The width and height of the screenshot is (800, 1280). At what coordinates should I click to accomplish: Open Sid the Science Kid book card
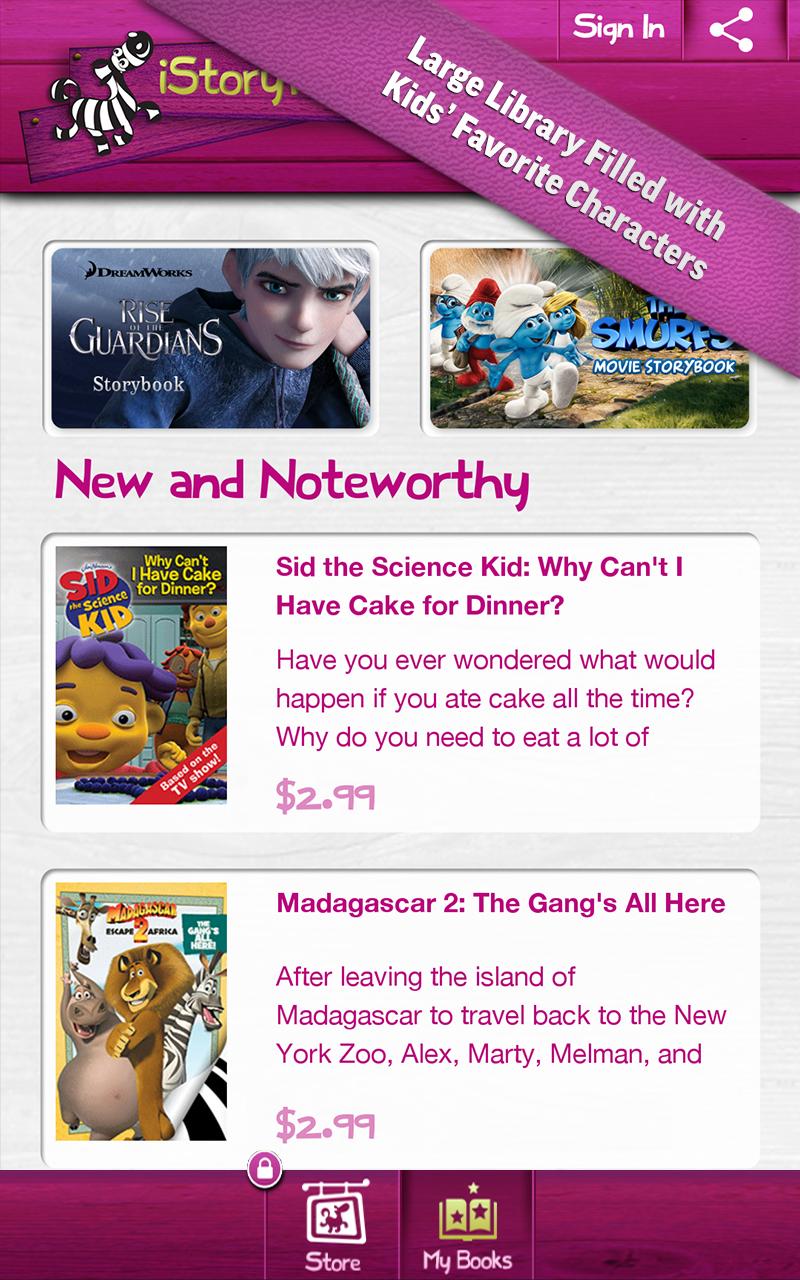(400, 683)
